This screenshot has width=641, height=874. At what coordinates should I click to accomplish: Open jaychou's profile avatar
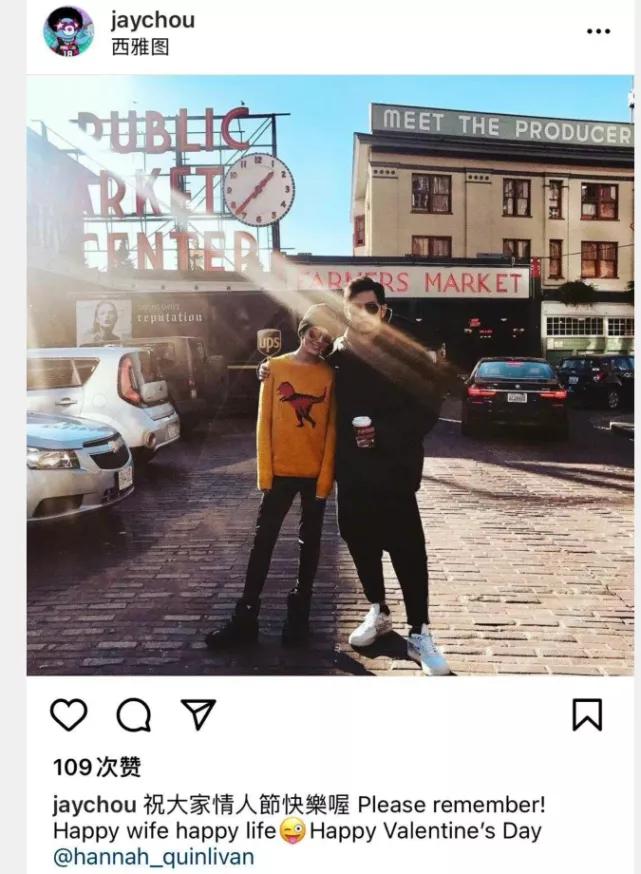click(68, 31)
